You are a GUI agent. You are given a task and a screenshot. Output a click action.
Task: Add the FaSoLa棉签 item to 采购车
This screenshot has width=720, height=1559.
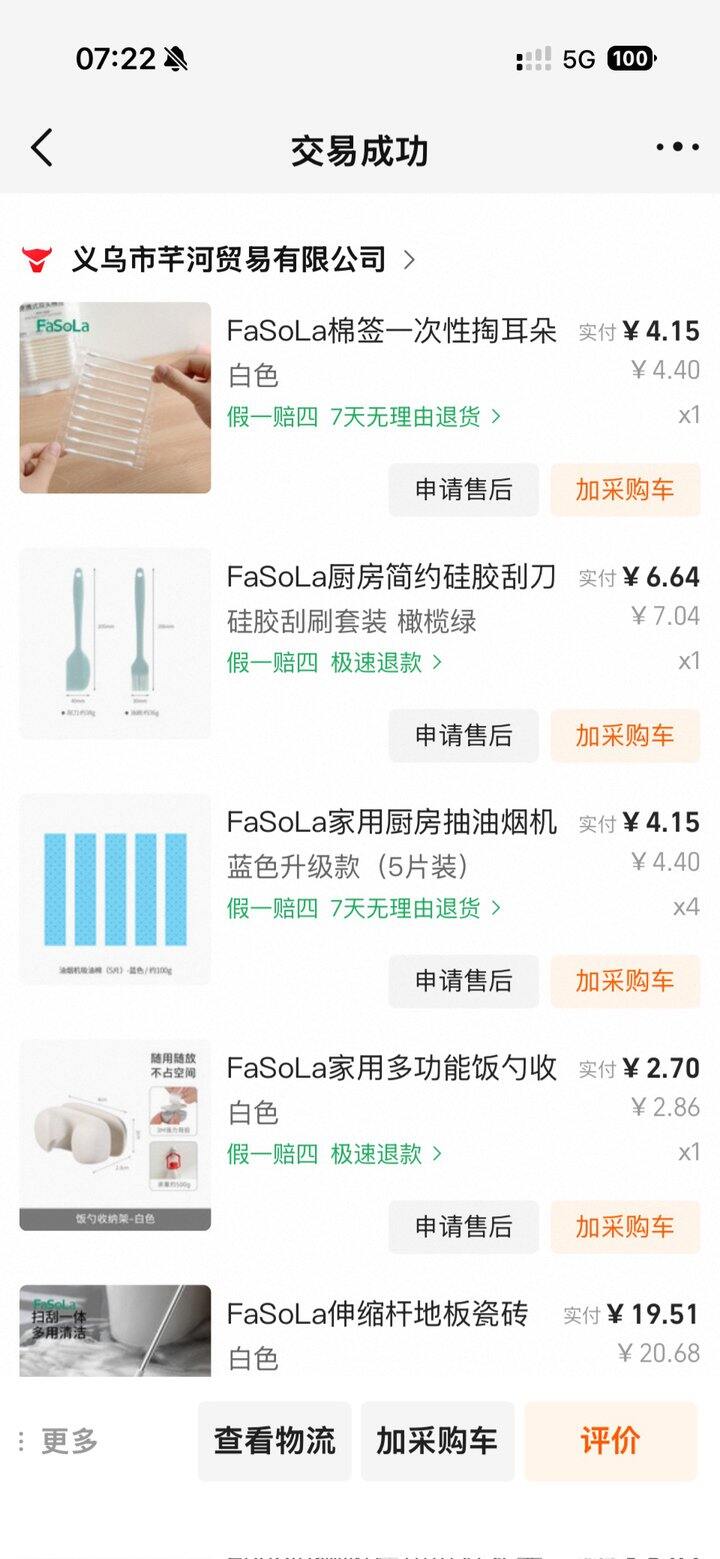[624, 490]
